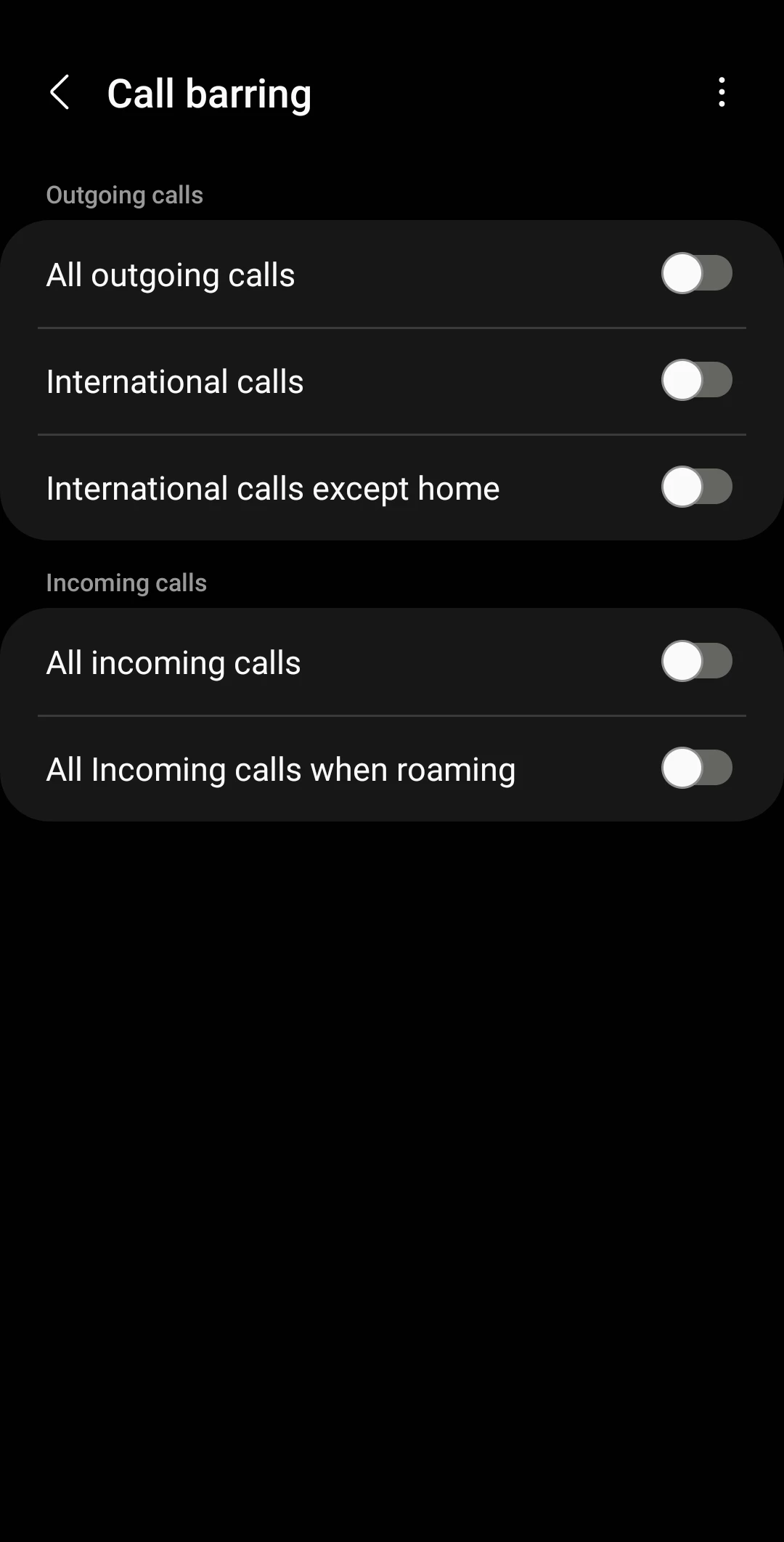784x1542 pixels.
Task: Go back from Call barring
Action: click(x=60, y=93)
